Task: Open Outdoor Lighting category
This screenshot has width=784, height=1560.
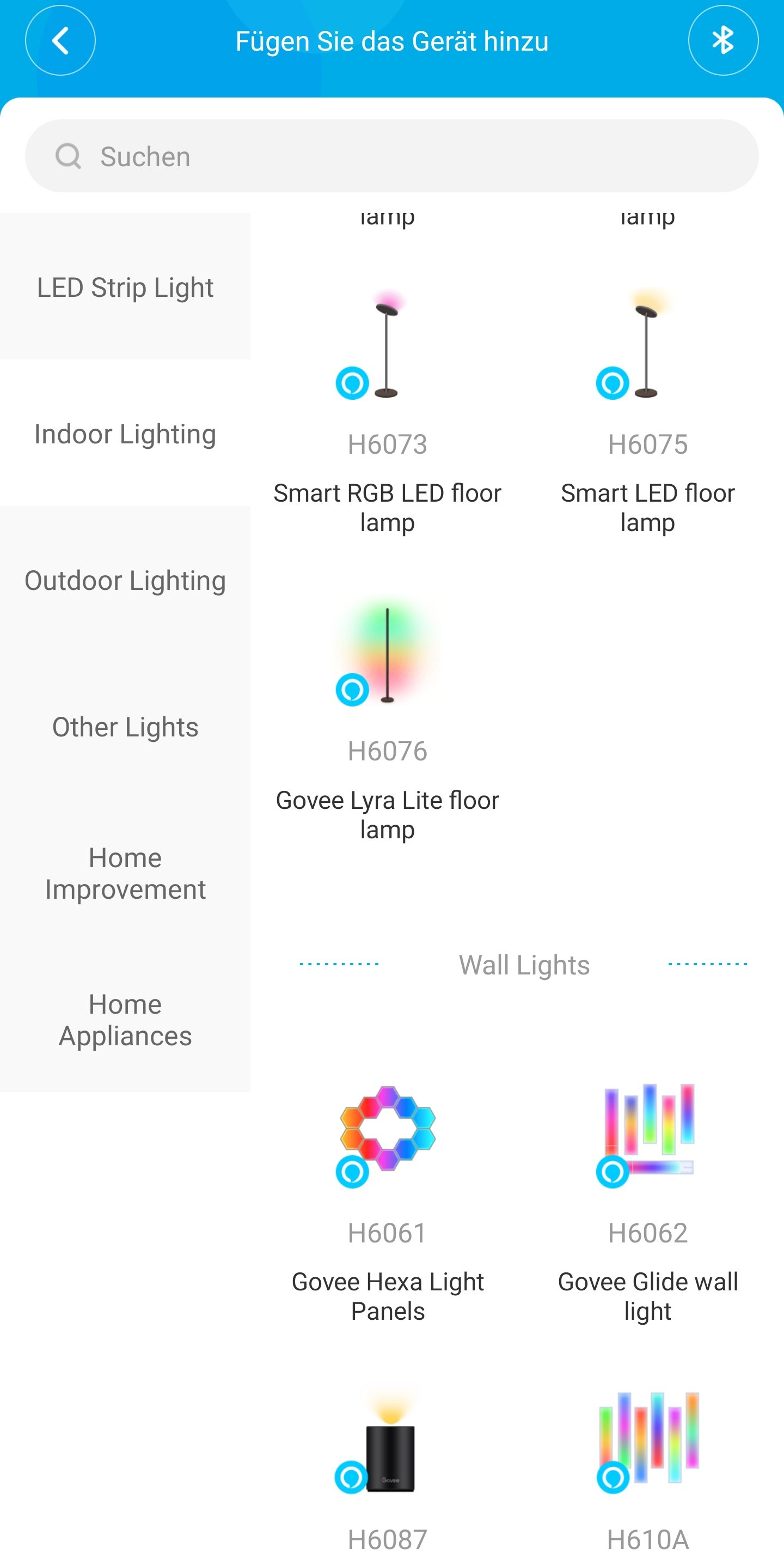Action: (x=125, y=580)
